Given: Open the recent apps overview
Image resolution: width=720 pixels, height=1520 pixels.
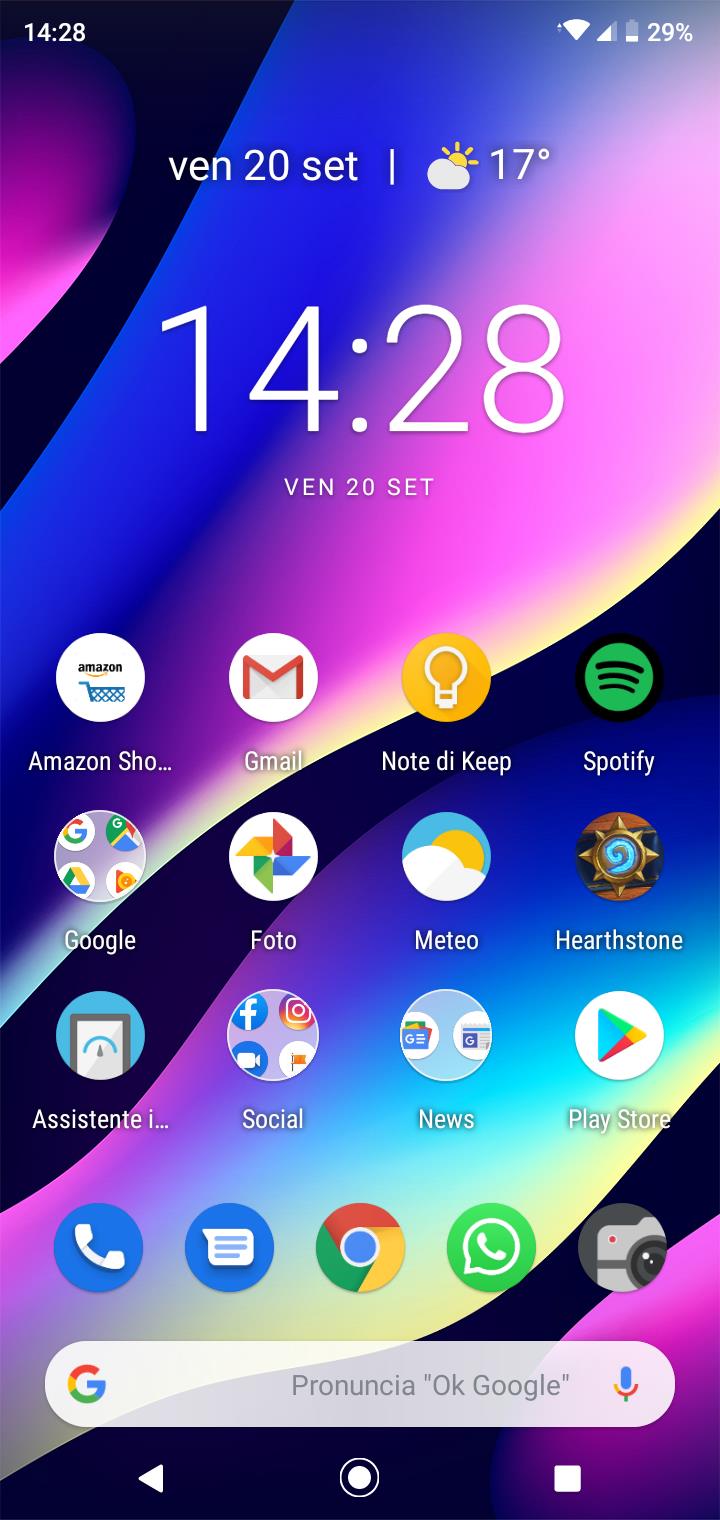Looking at the screenshot, I should click(567, 1478).
